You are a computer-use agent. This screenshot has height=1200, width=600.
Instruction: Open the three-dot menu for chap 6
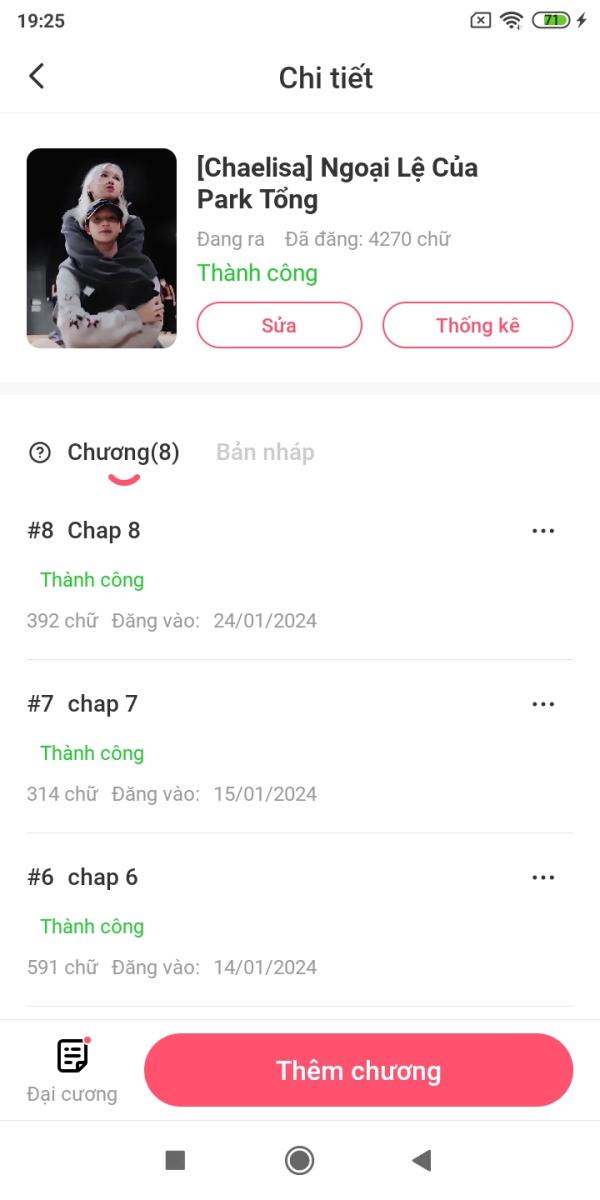click(x=543, y=878)
